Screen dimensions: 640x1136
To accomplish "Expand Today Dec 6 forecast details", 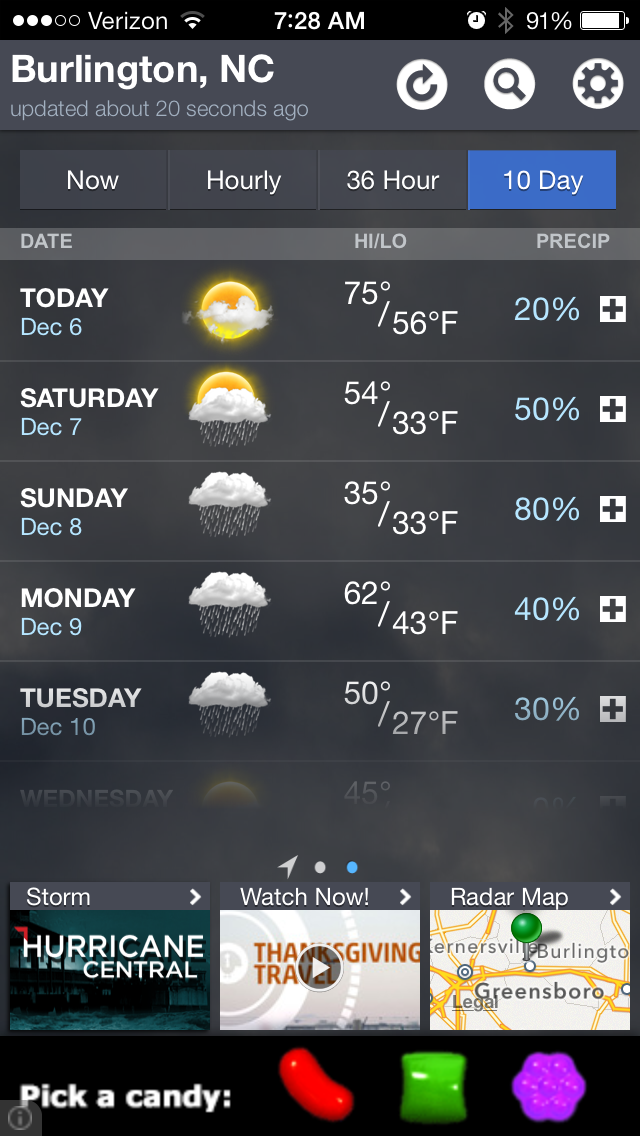I will (612, 310).
